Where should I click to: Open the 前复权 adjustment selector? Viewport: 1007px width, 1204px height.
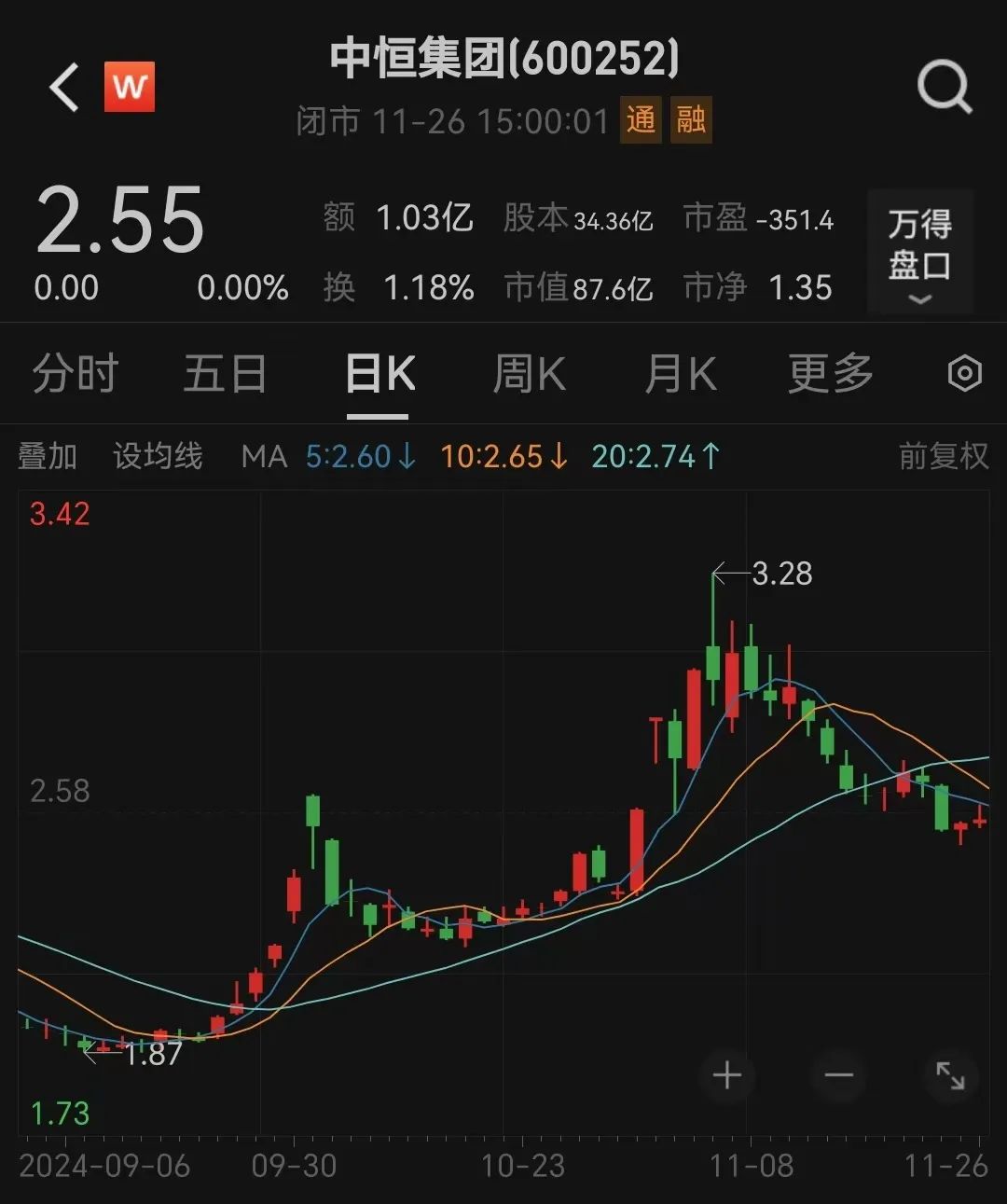pos(942,456)
